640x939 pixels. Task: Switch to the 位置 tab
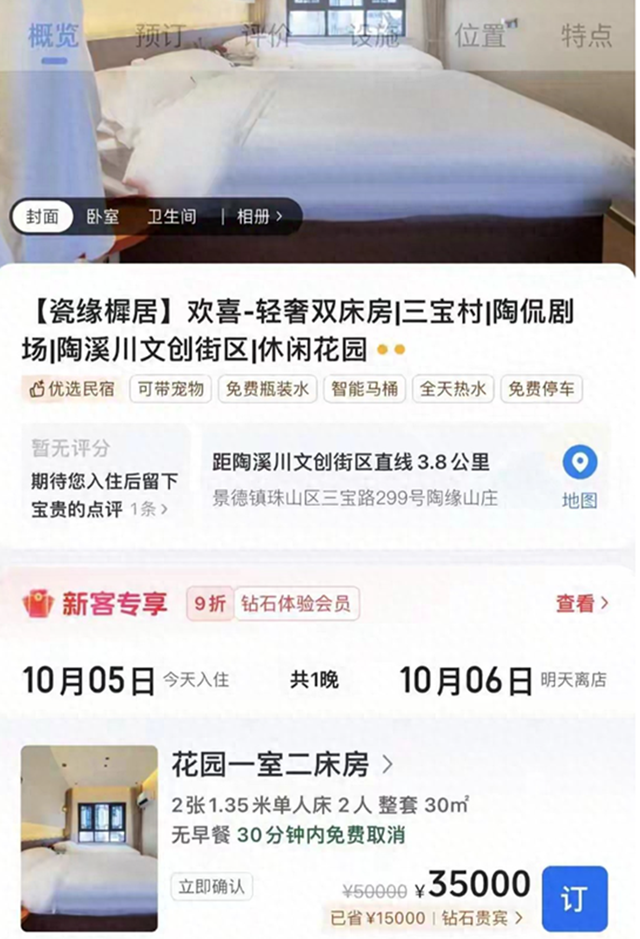(x=481, y=36)
